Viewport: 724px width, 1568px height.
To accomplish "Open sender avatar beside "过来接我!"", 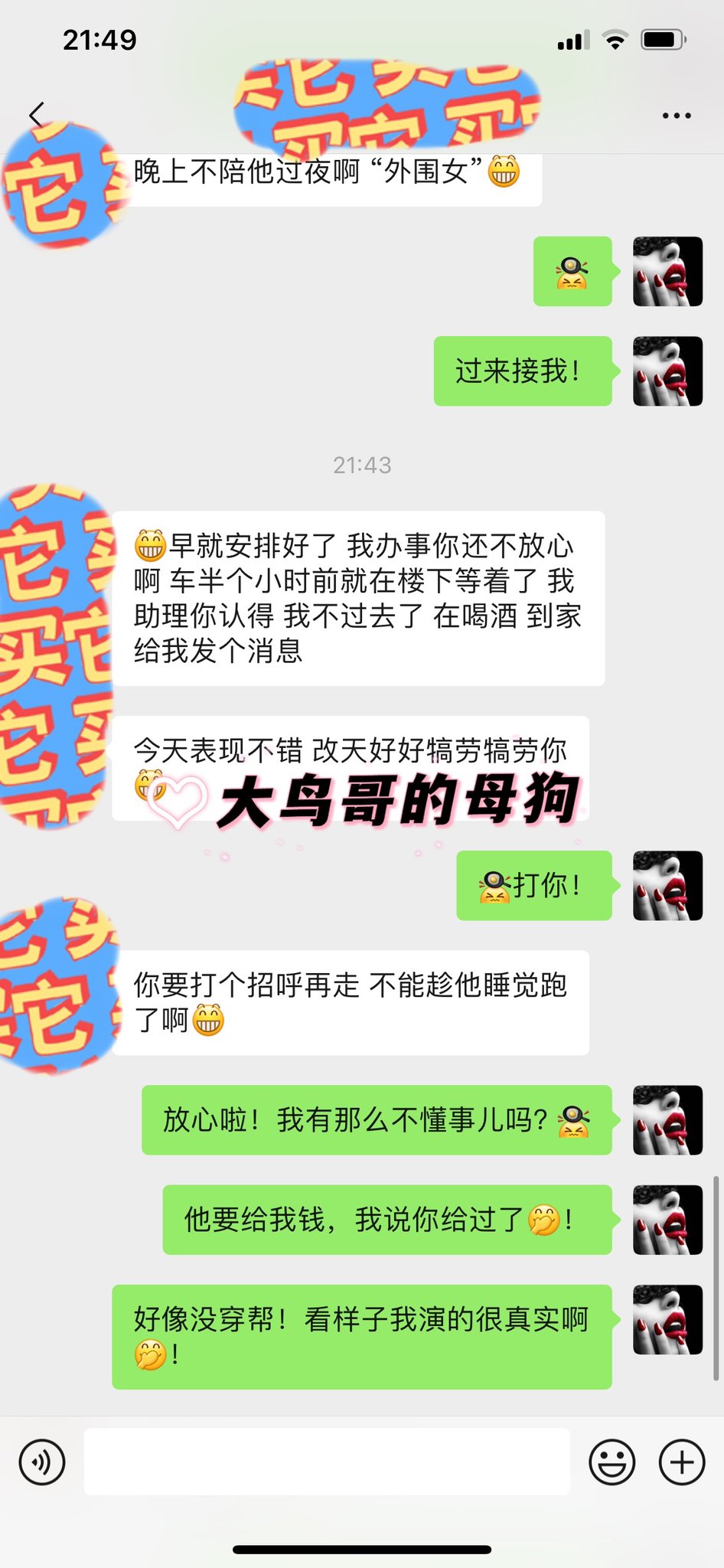I will tap(667, 371).
